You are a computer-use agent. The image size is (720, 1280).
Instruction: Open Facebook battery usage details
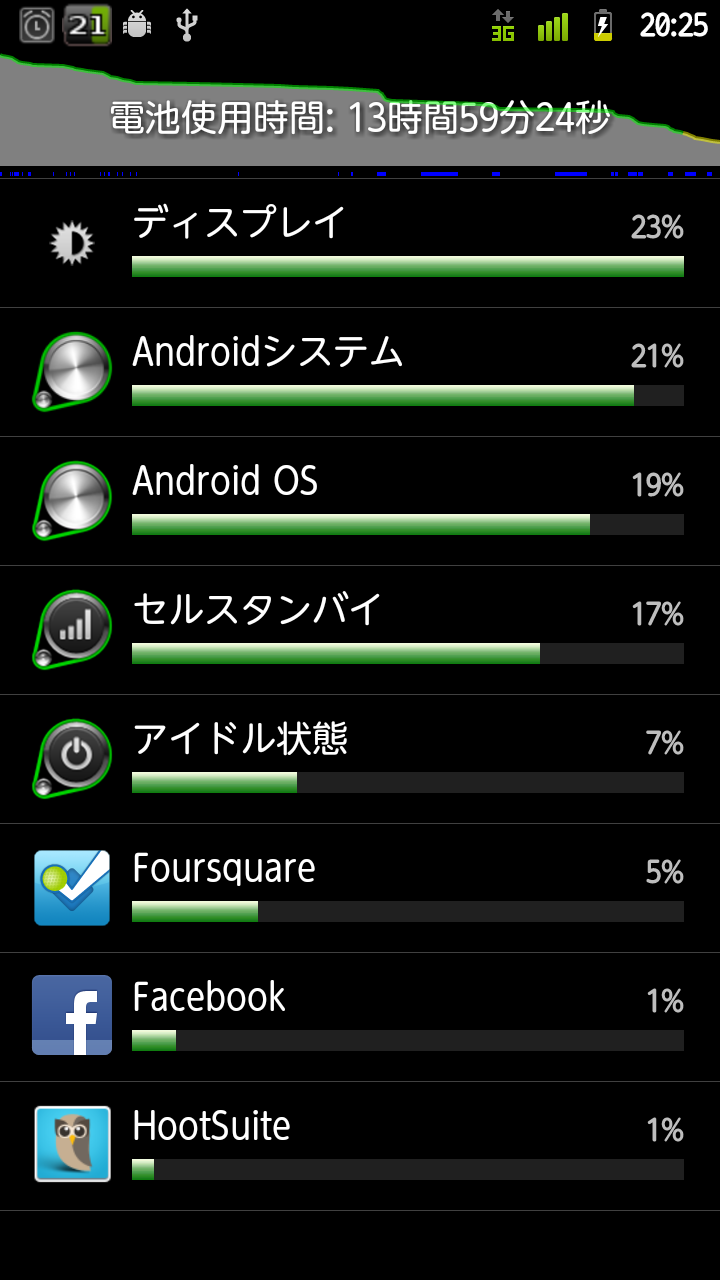[360, 1017]
